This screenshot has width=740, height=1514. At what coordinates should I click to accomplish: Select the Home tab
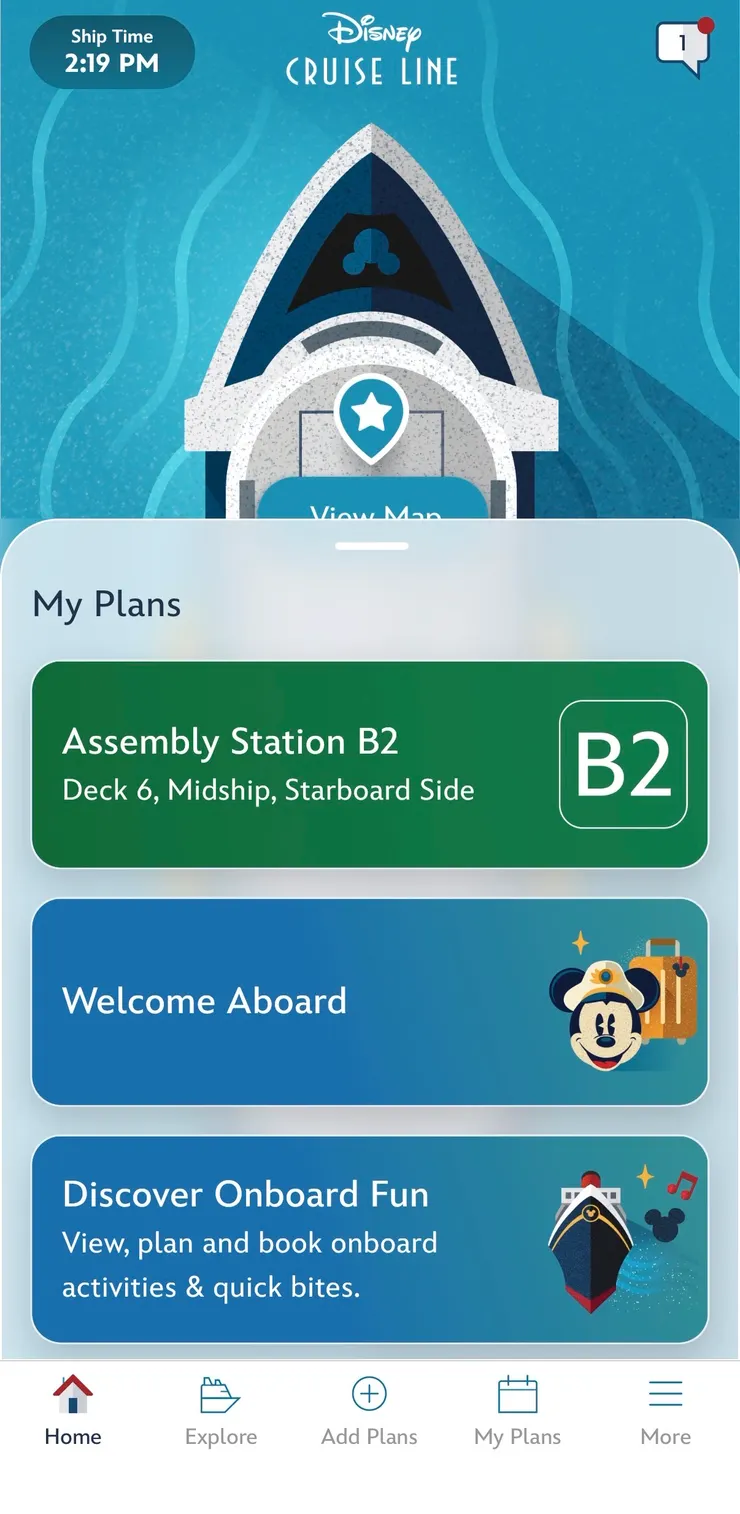pyautogui.click(x=73, y=1411)
